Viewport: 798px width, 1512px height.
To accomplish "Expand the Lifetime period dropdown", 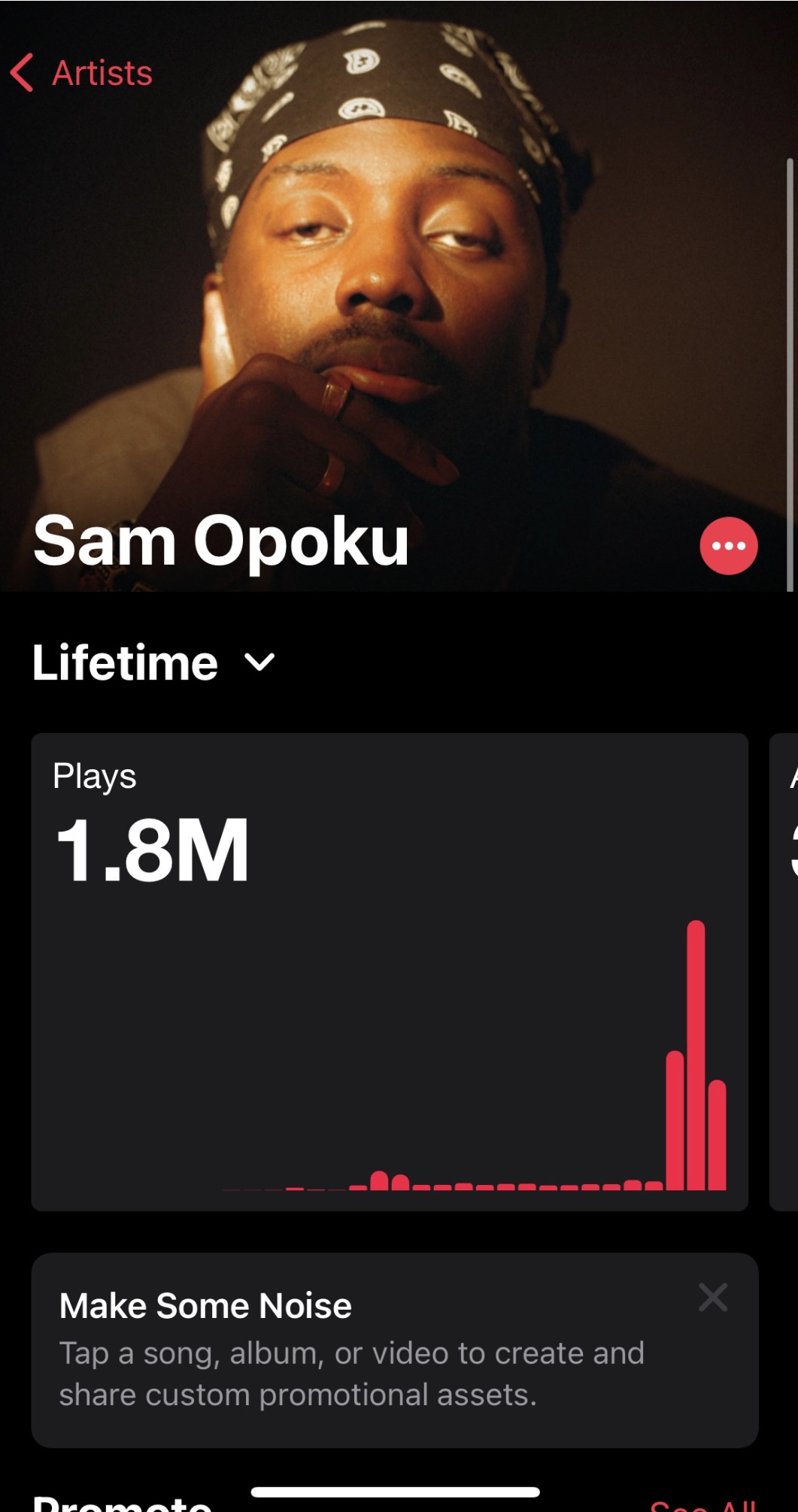I will coord(153,662).
